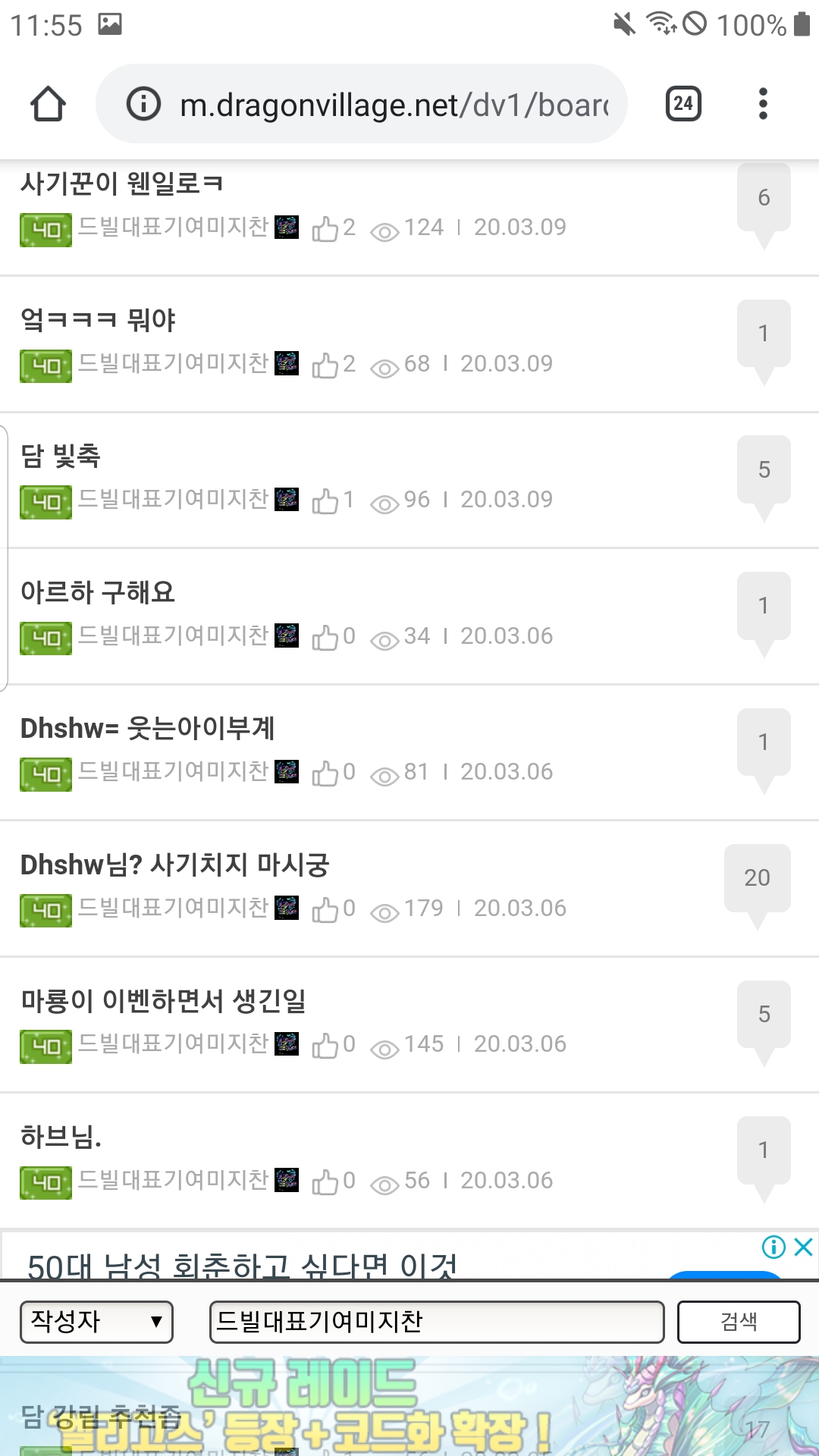Image resolution: width=819 pixels, height=1456 pixels.
Task: Open the tab switcher showing 24
Action: (x=682, y=104)
